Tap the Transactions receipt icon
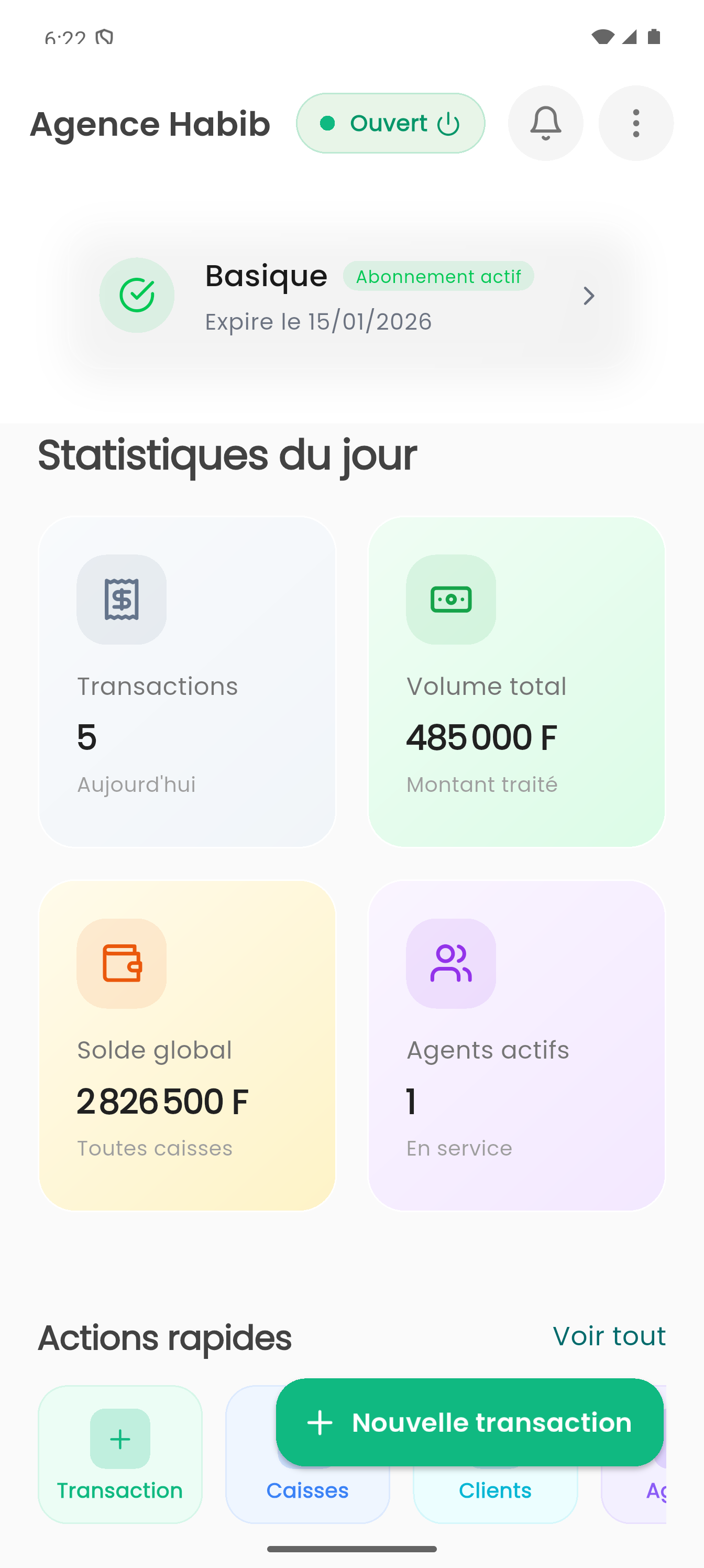This screenshot has height=1568, width=704. click(121, 599)
